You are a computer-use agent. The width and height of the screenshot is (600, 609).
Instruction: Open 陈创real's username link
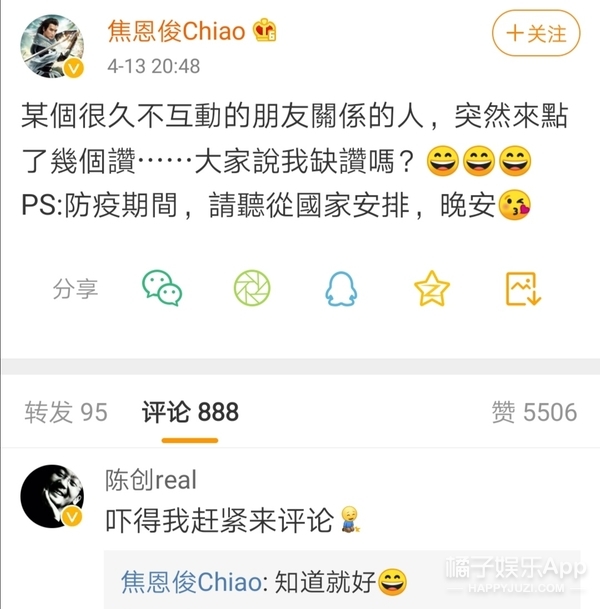tap(151, 479)
